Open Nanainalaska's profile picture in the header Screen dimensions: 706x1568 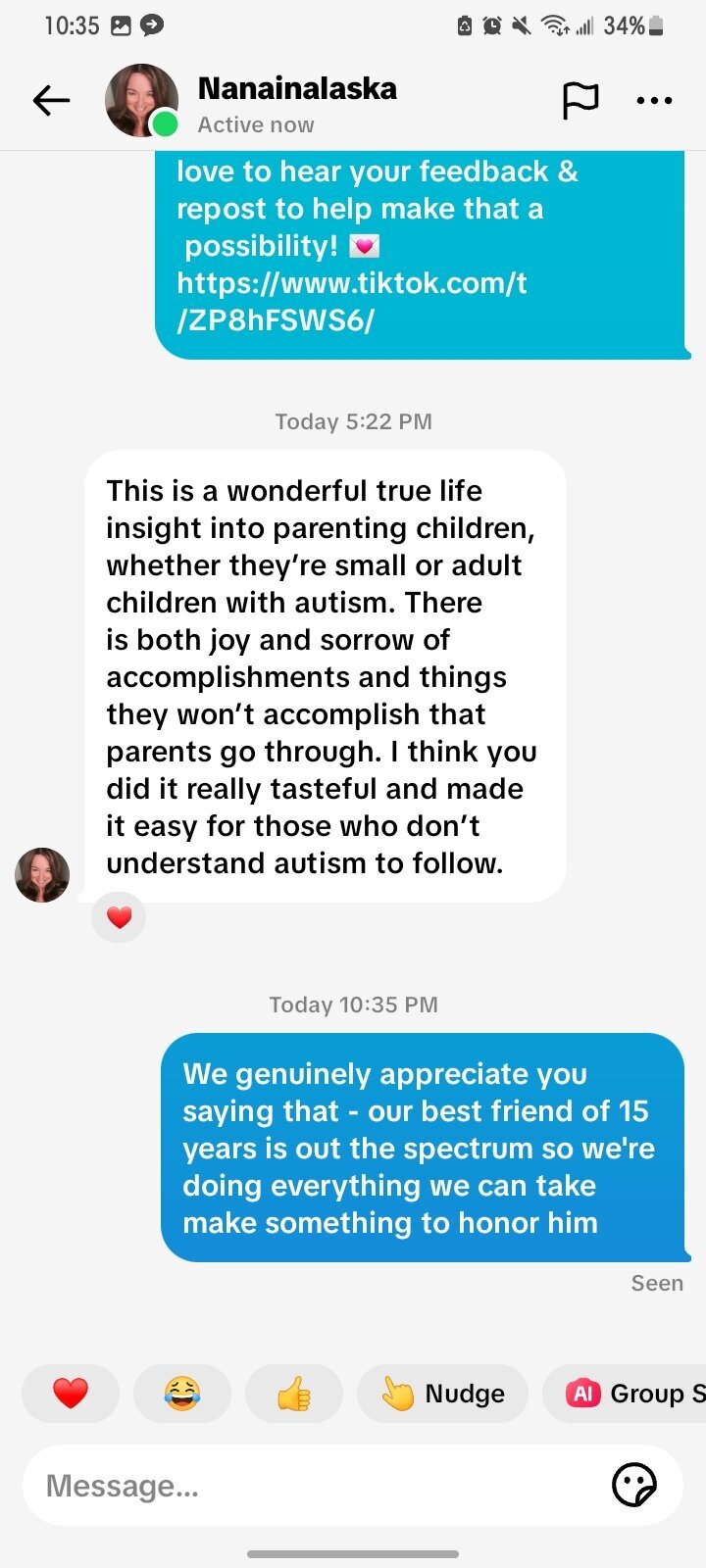141,100
